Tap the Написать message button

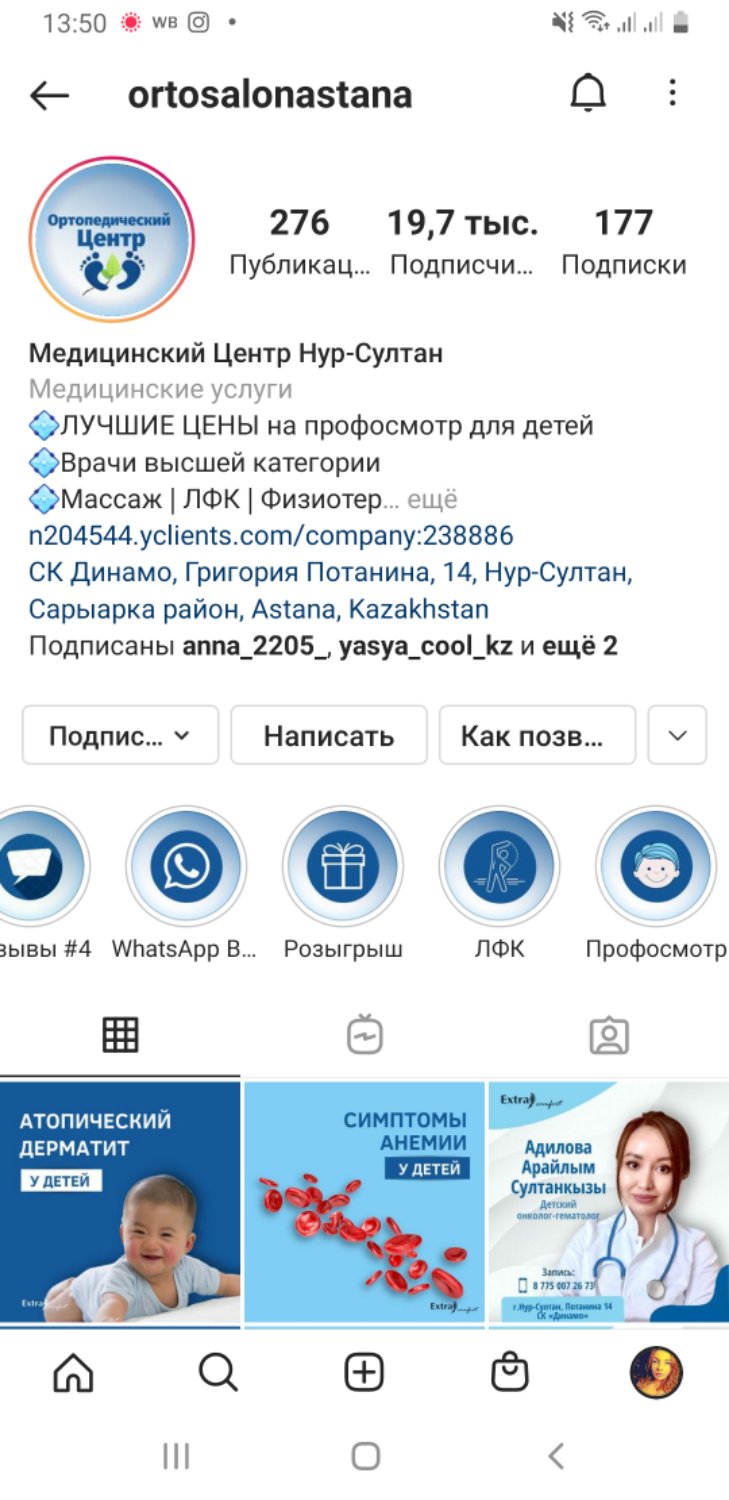(x=329, y=736)
